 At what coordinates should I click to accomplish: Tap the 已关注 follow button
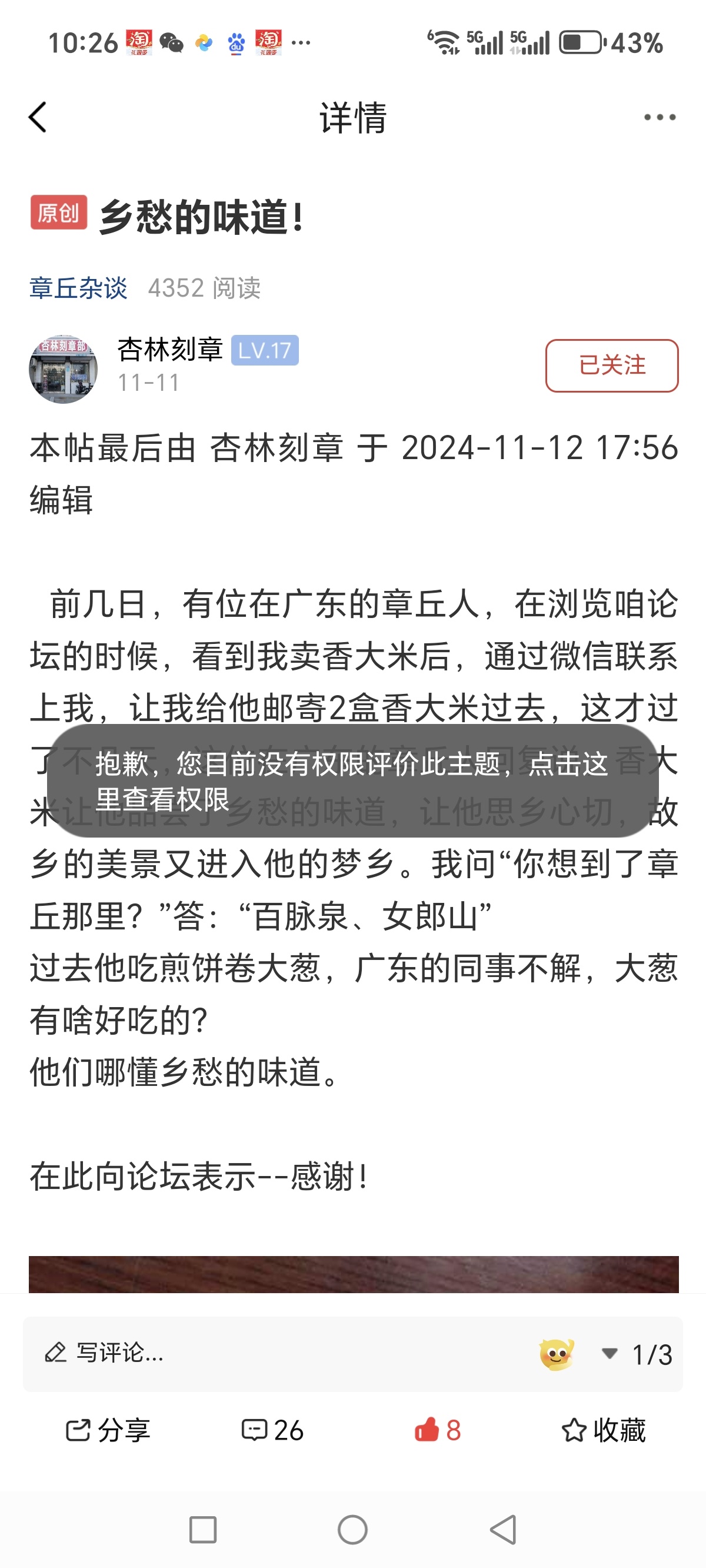click(x=612, y=365)
